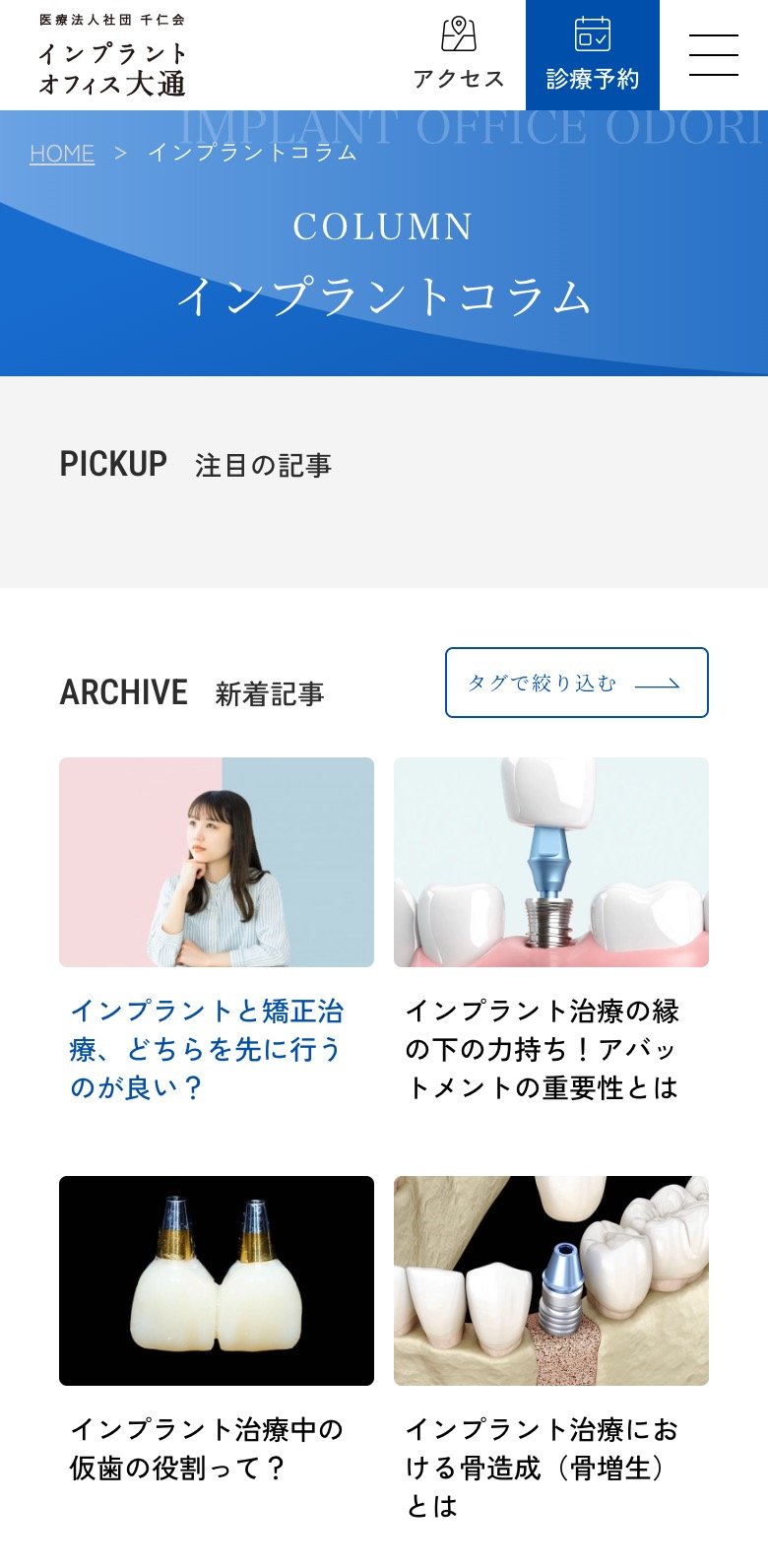Open the アクセス page
Viewport: 768px width, 1568px height.
(x=459, y=55)
